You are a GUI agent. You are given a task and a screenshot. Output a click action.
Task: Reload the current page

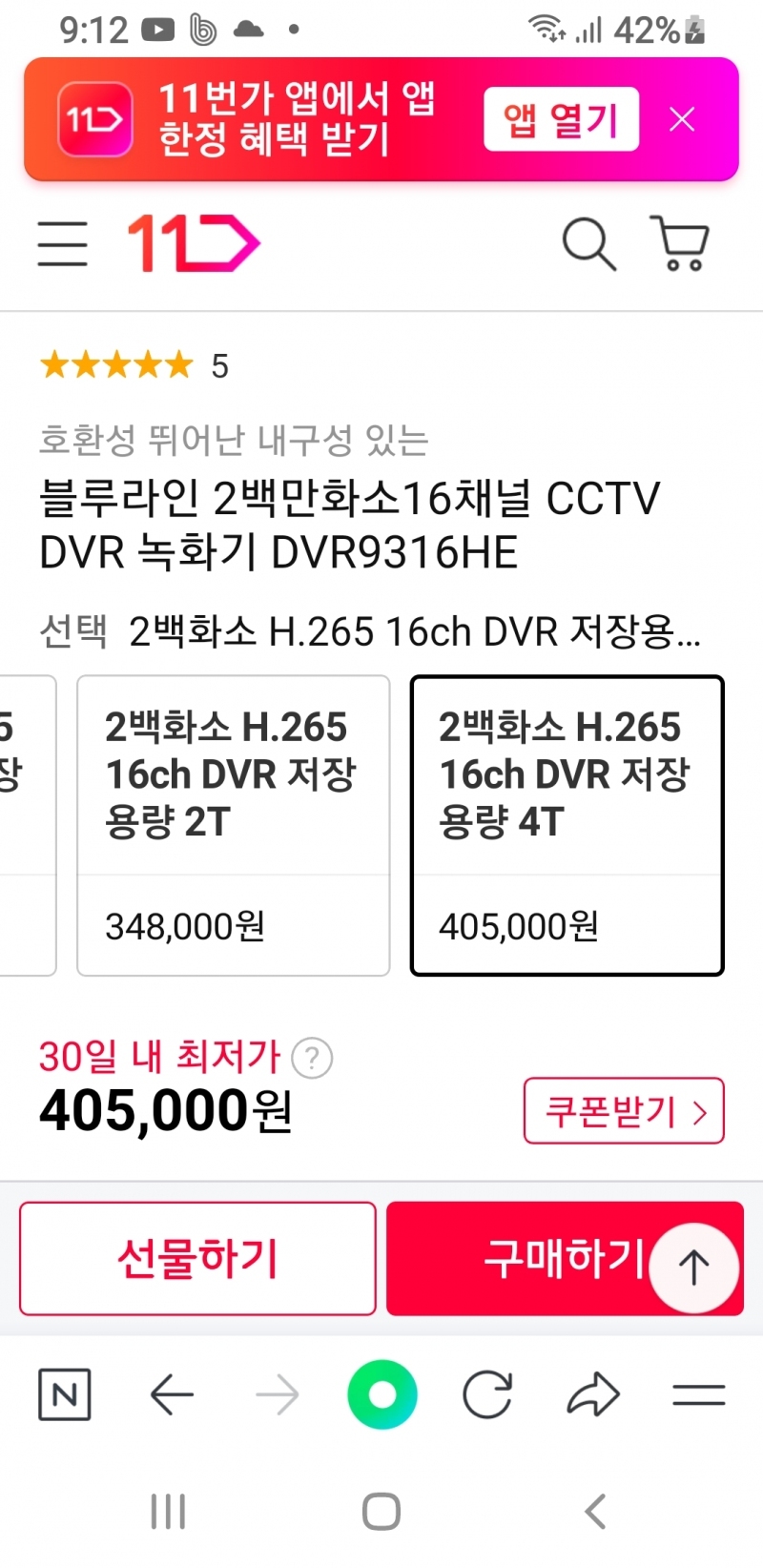487,1395
